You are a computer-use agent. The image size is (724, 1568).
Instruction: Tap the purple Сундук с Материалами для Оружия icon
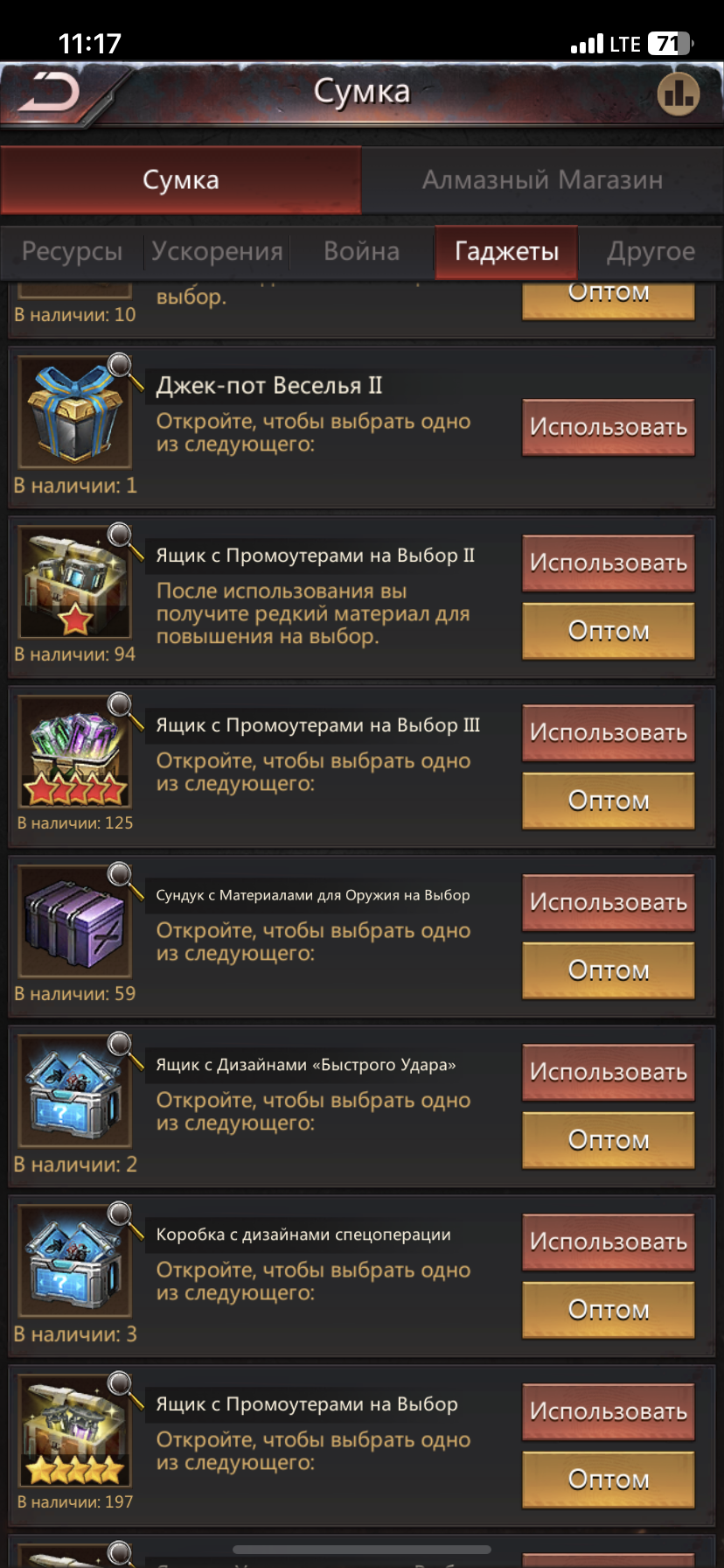click(74, 919)
